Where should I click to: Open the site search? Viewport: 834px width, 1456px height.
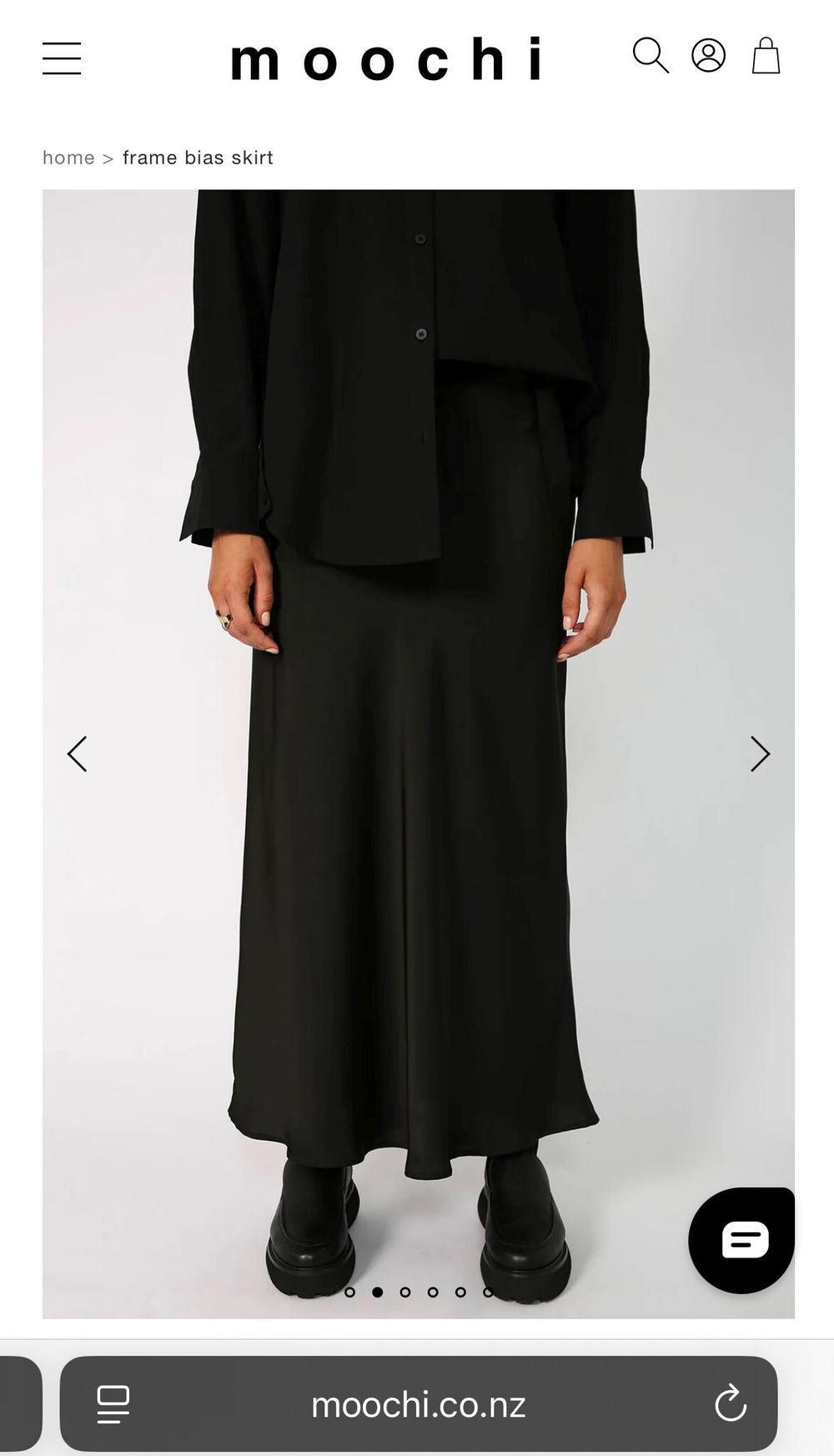[x=651, y=56]
